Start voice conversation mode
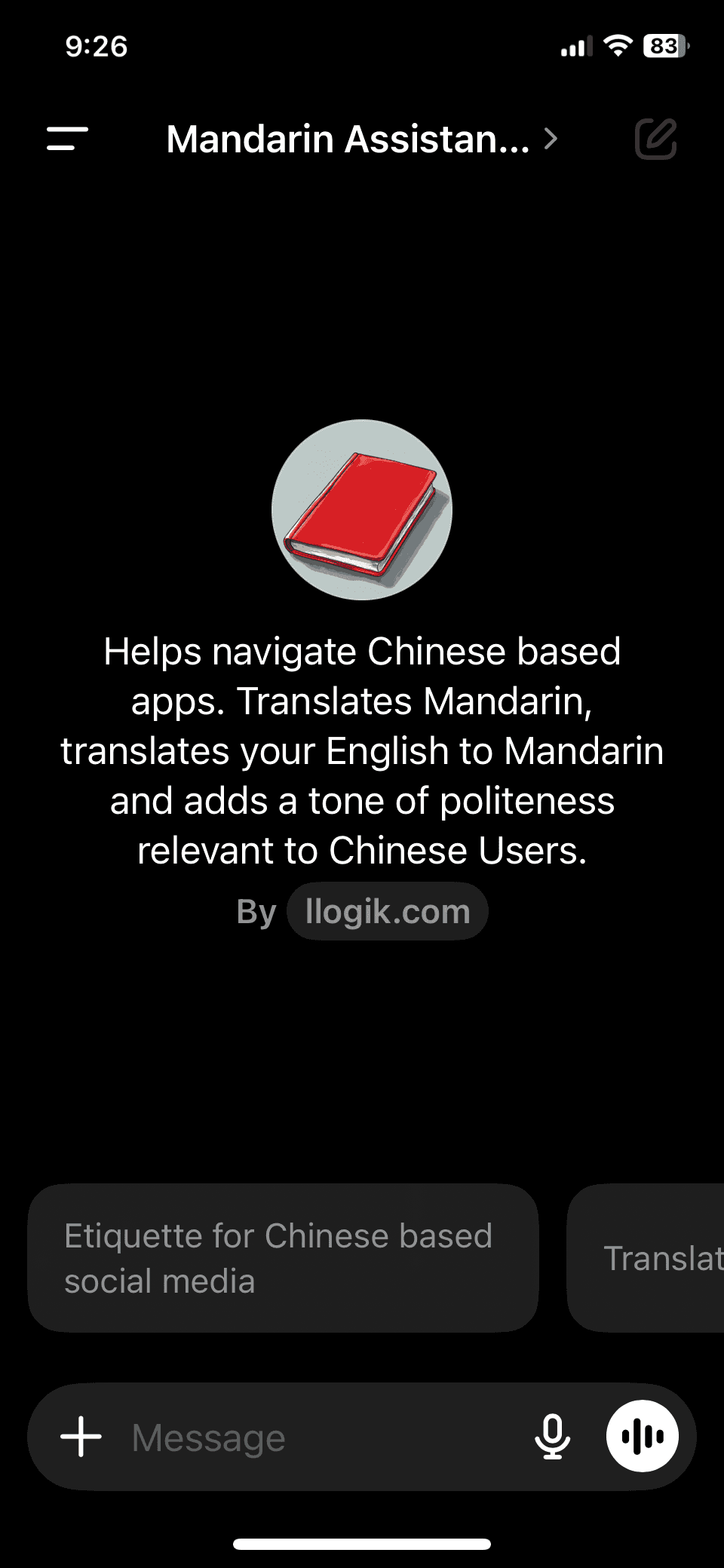Viewport: 724px width, 1568px height. click(x=642, y=1436)
